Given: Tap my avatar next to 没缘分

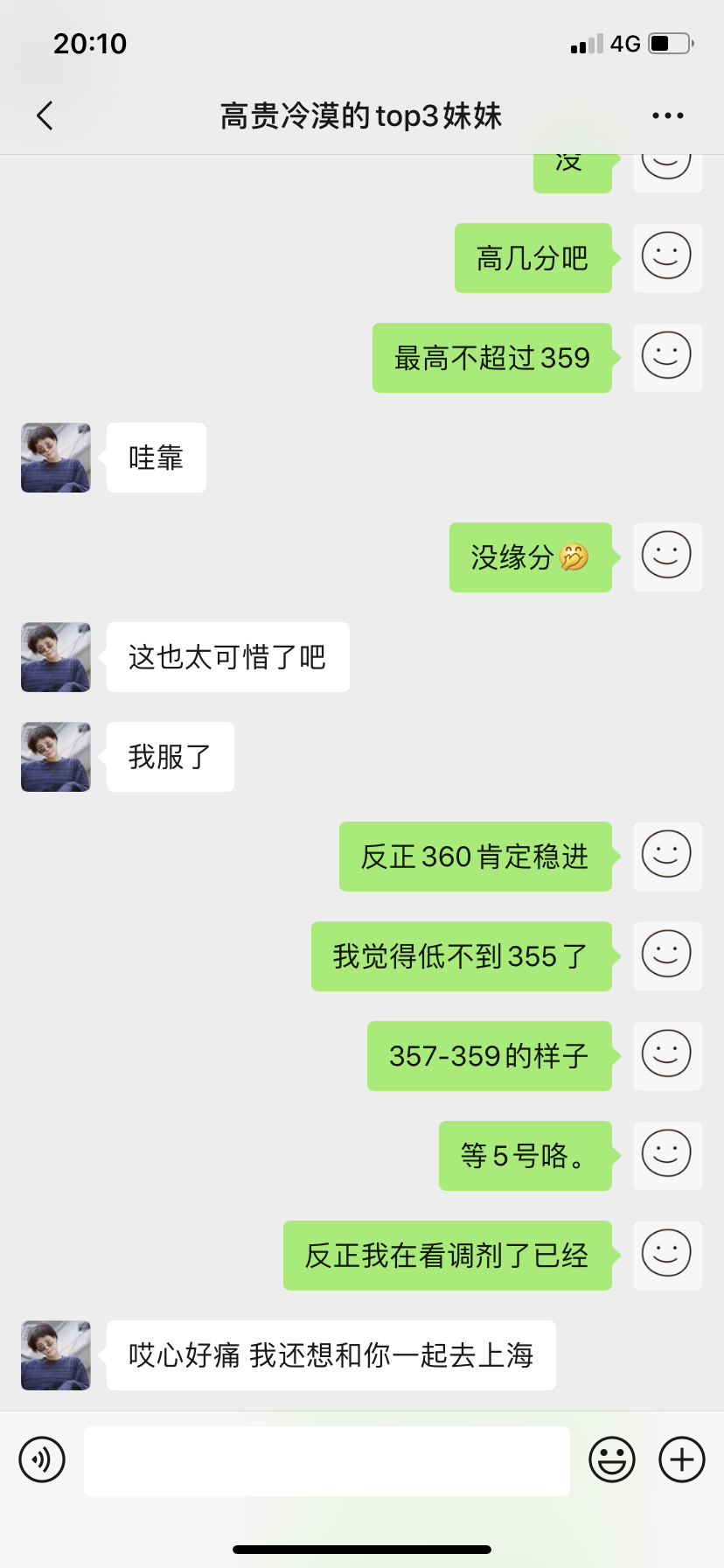Looking at the screenshot, I should click(667, 557).
